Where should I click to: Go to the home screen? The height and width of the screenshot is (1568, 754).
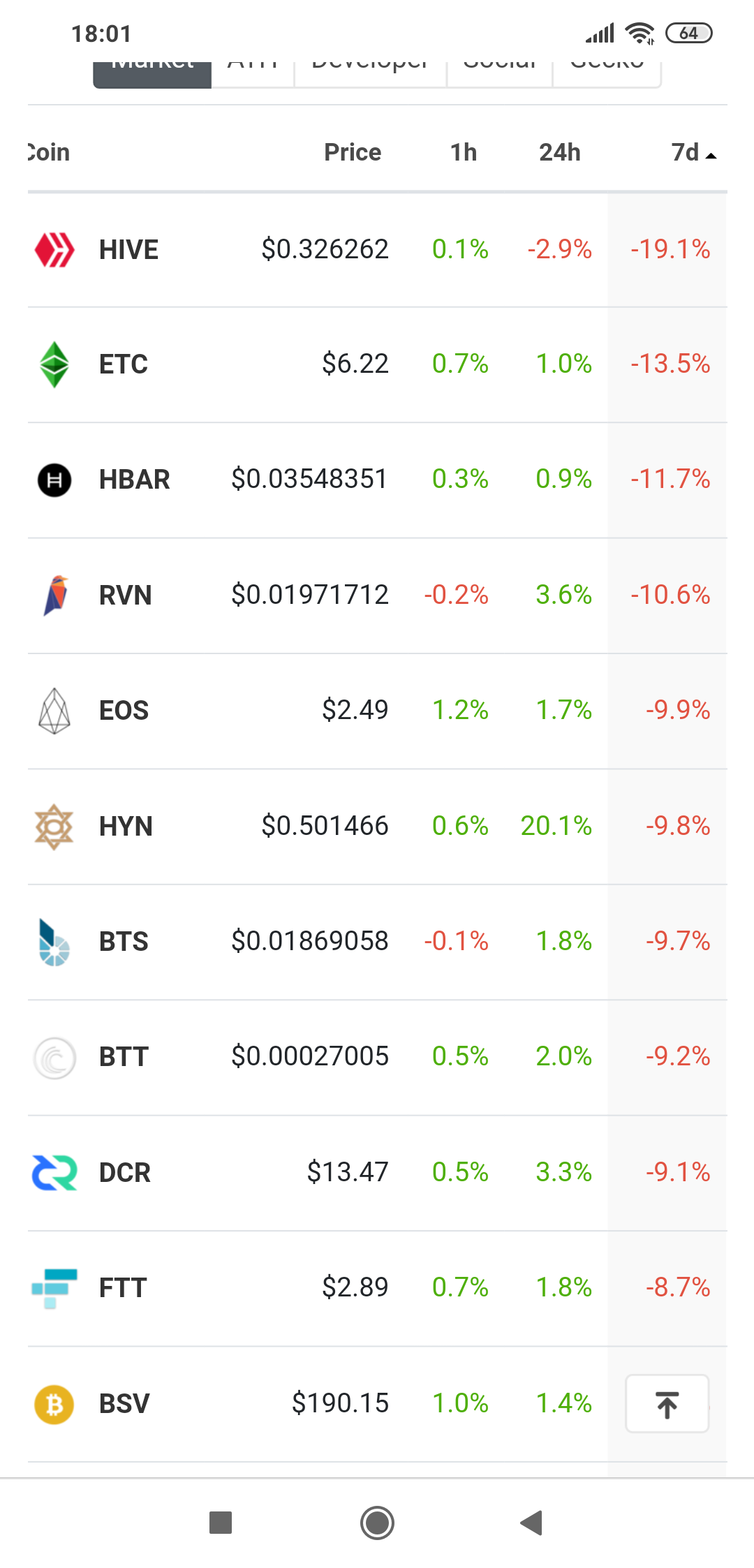pos(377,1523)
